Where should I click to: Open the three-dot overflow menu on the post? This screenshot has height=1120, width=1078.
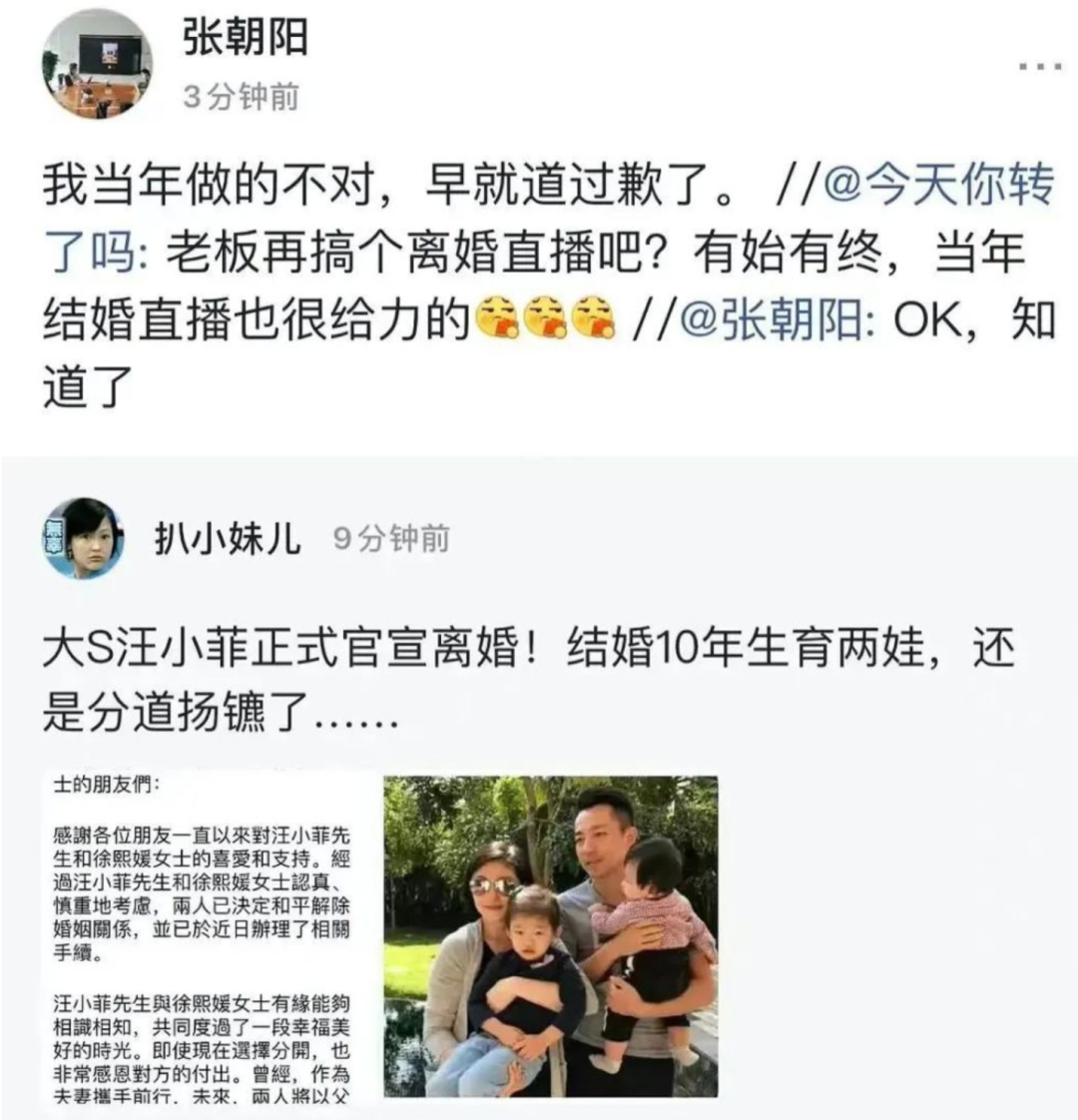click(x=1040, y=67)
